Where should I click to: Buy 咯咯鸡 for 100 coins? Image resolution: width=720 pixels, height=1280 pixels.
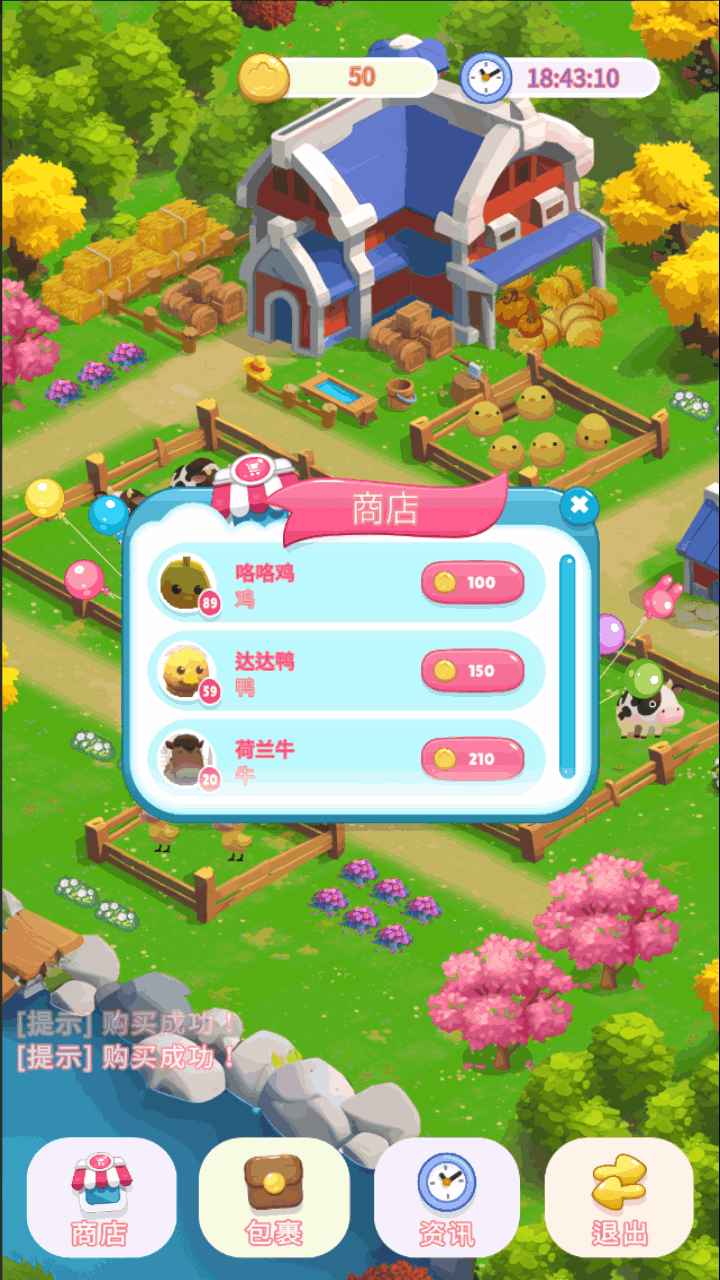coord(472,583)
